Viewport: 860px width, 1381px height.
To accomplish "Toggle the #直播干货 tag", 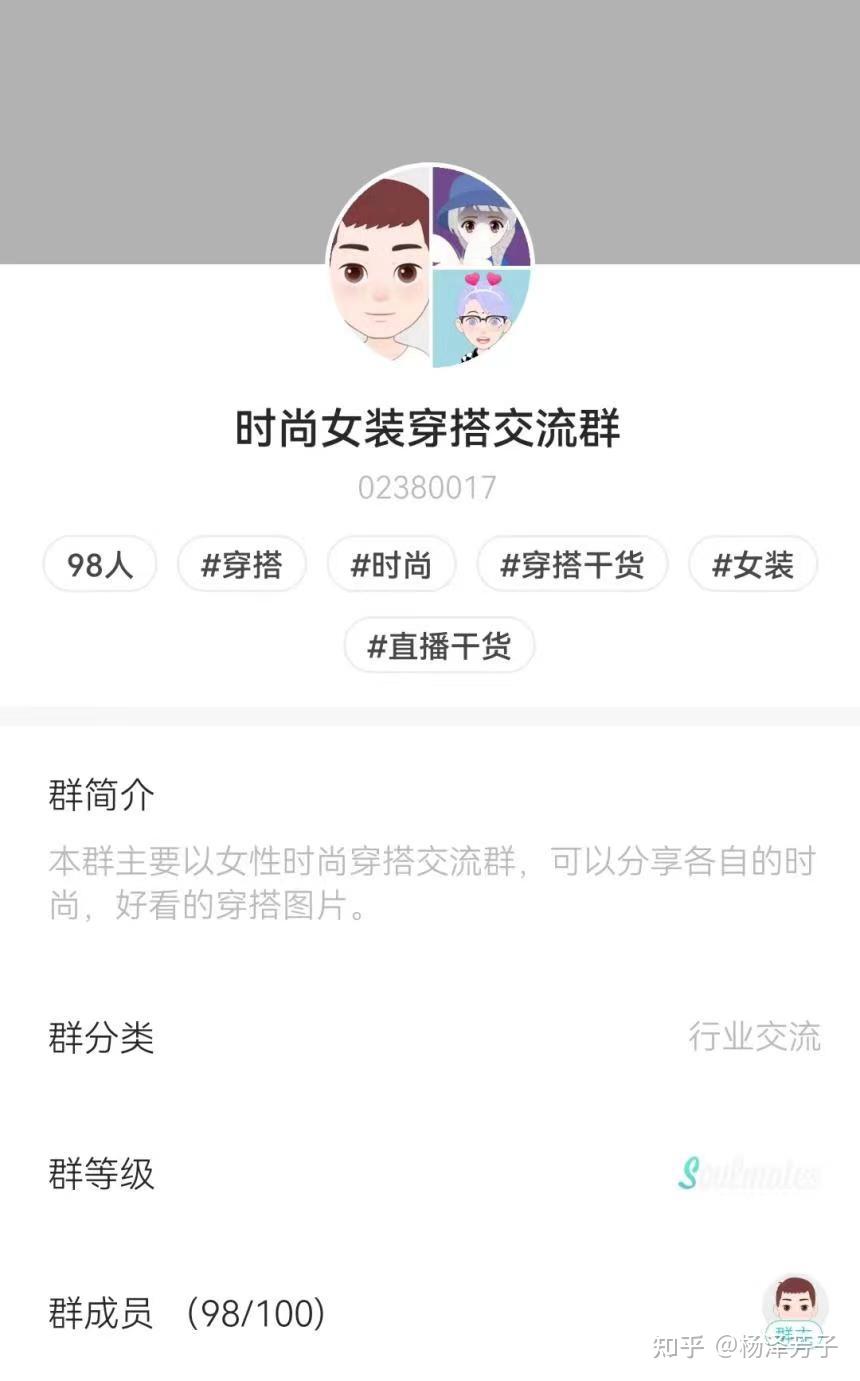I will coord(439,646).
